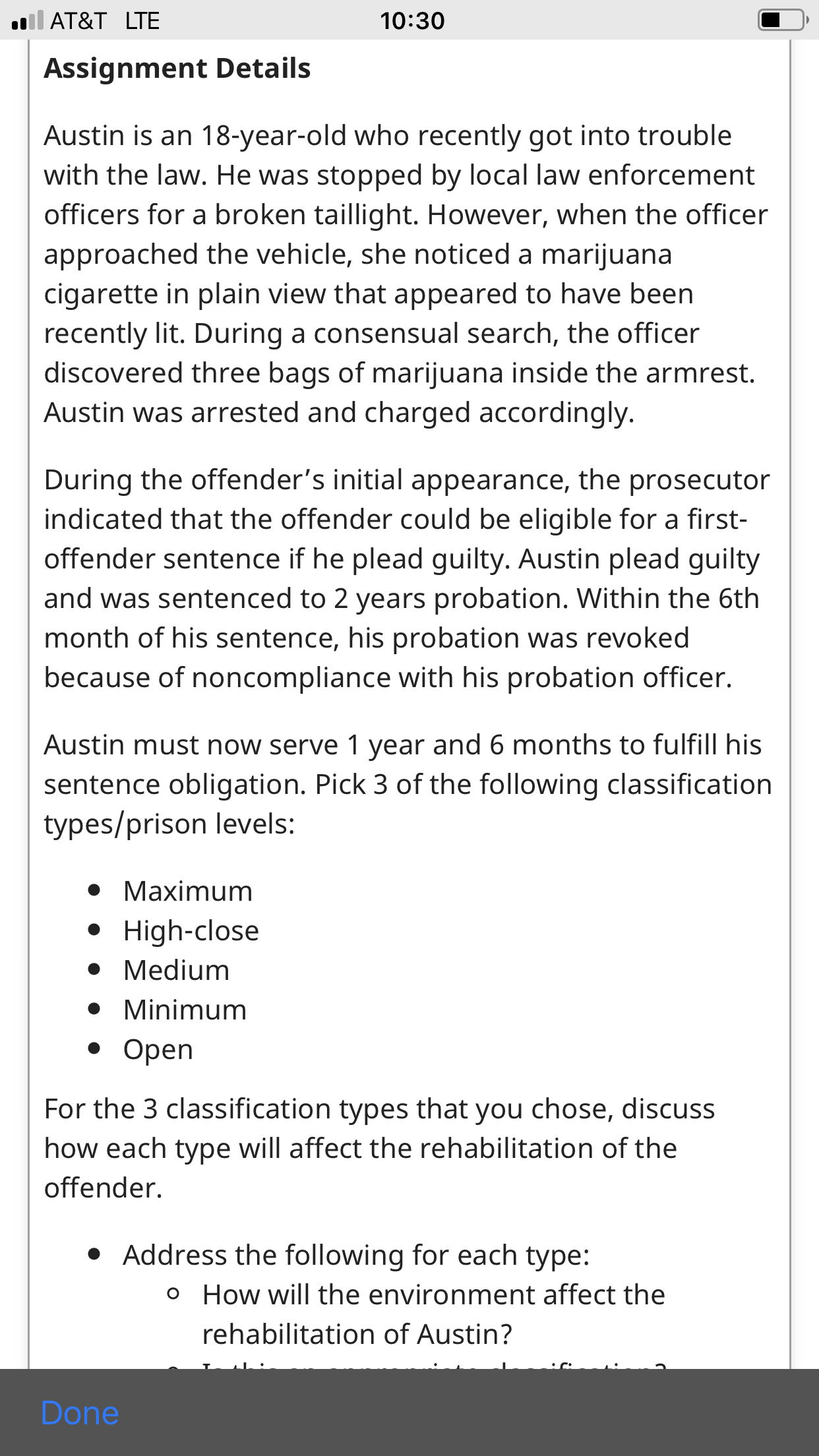Tap Done to close the document
This screenshot has height=1456, width=819.
[80, 1413]
